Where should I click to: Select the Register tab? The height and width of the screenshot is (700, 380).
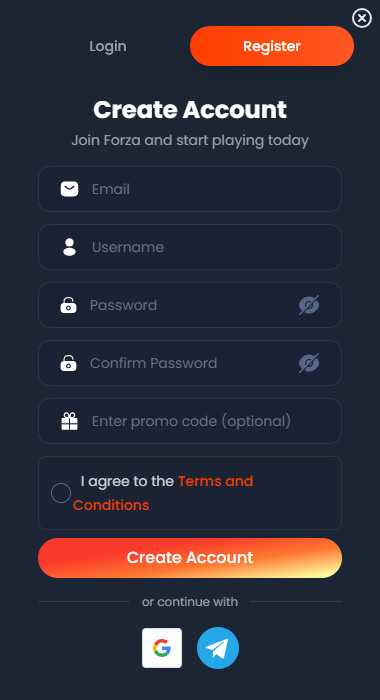pyautogui.click(x=272, y=46)
